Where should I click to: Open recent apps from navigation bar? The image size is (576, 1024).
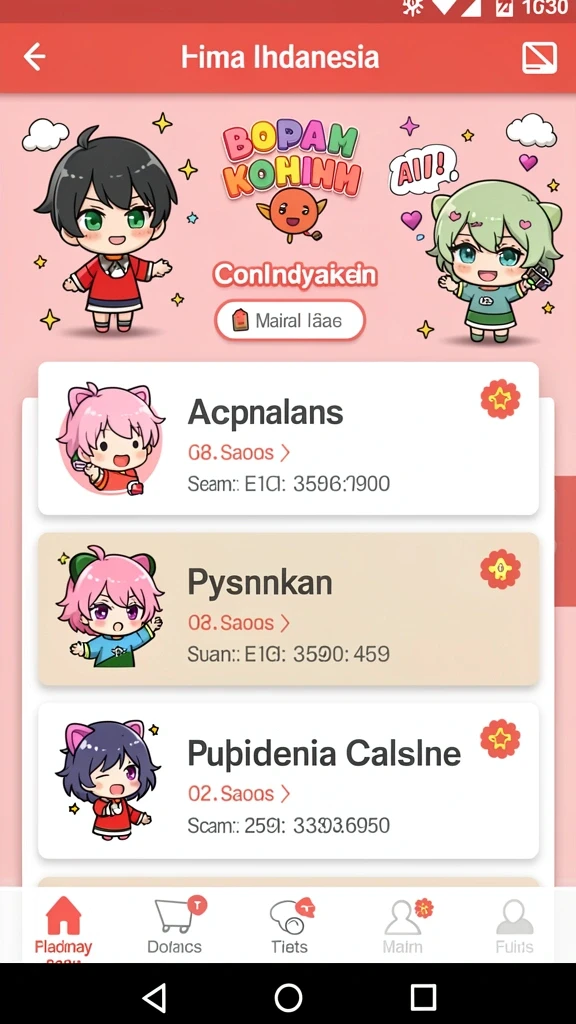423,998
